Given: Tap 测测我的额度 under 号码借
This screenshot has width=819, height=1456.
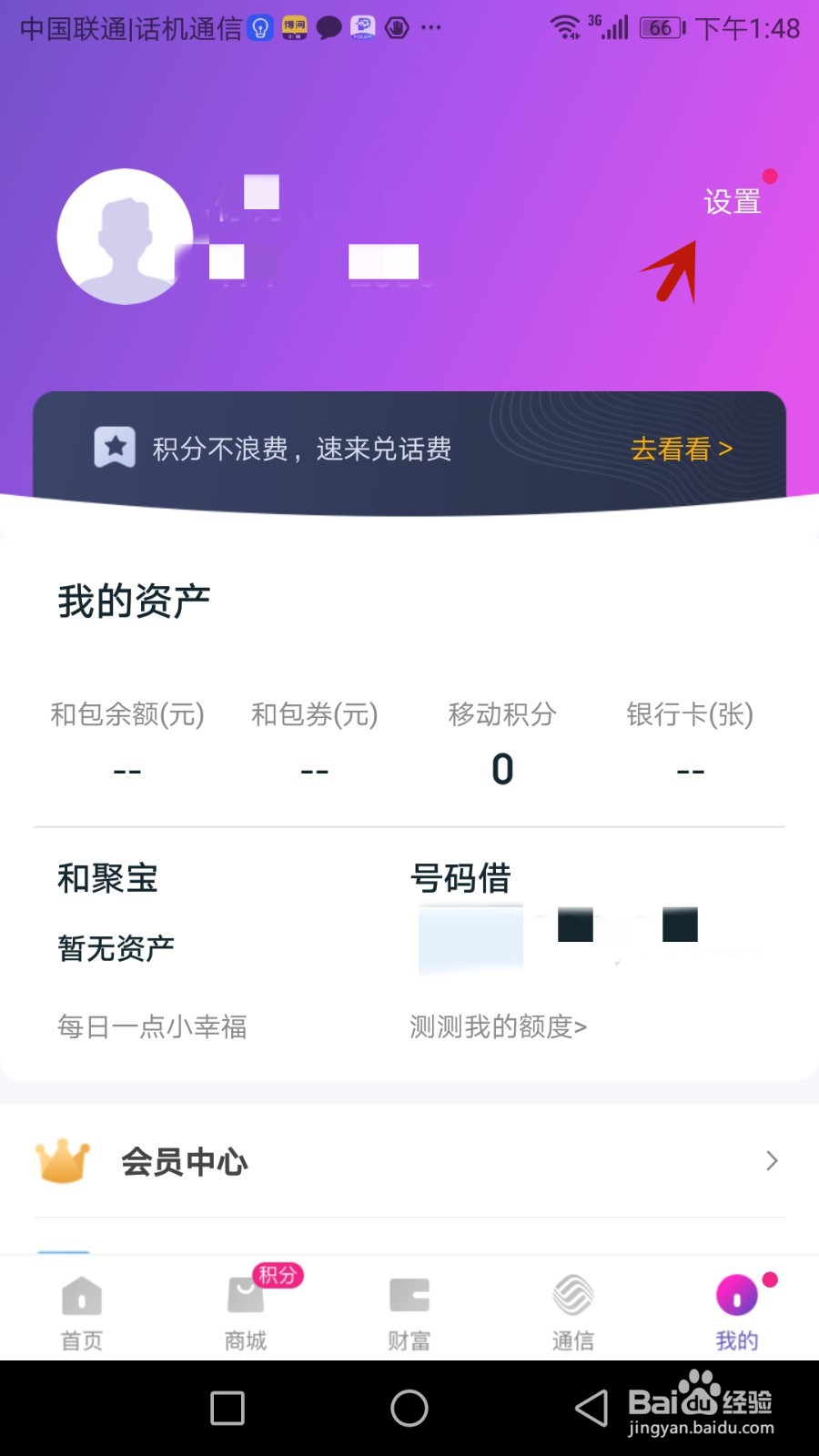Looking at the screenshot, I should click(x=498, y=1026).
